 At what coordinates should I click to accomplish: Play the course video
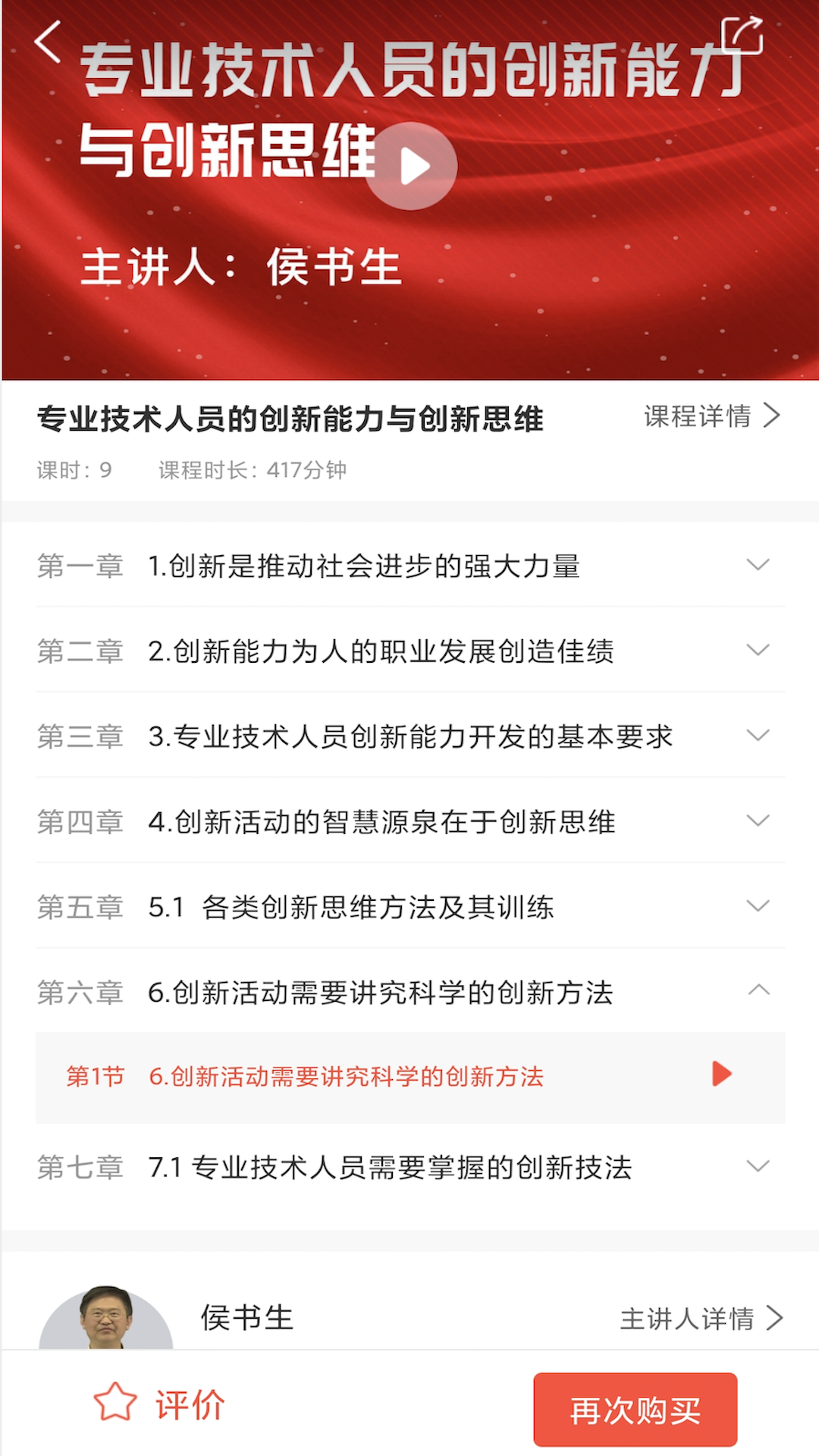click(412, 166)
